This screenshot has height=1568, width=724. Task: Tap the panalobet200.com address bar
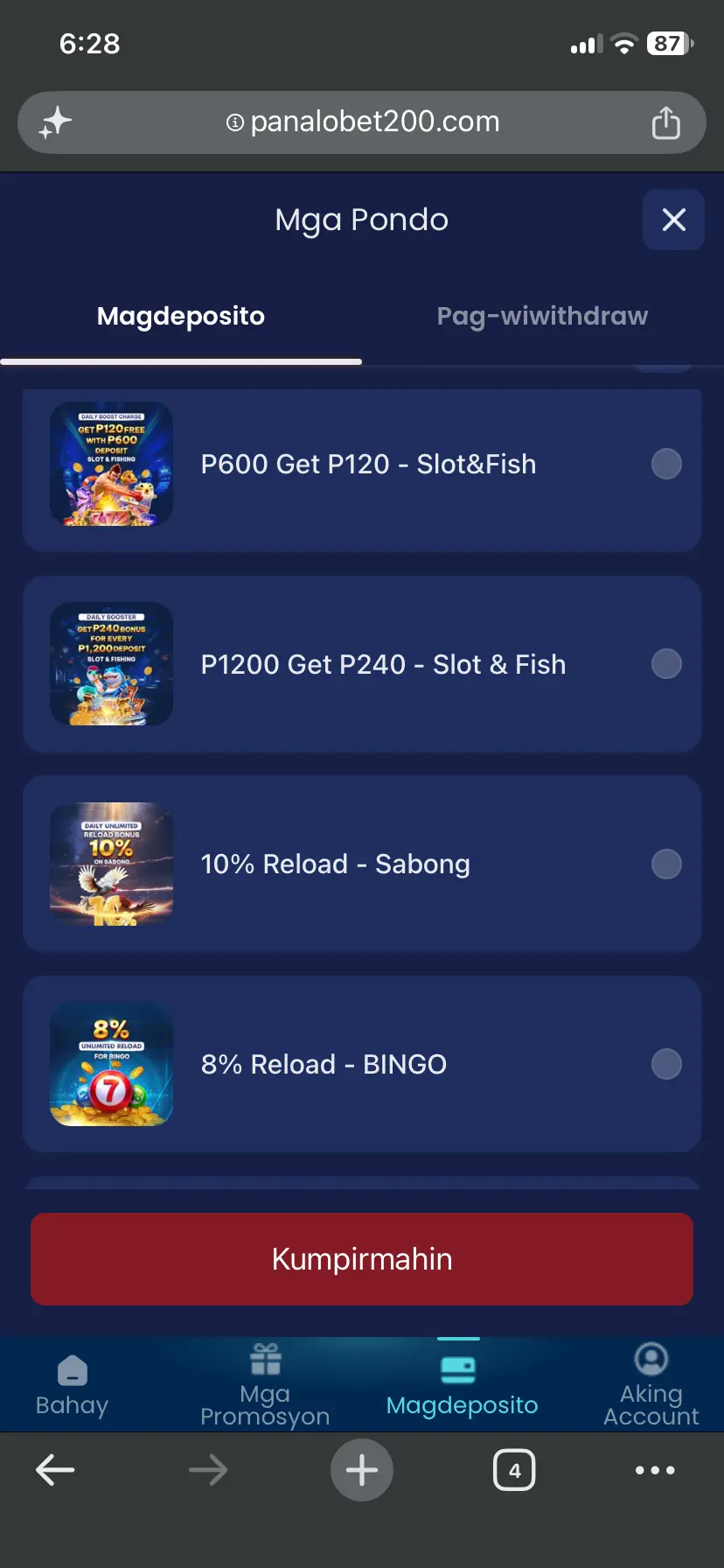(362, 122)
